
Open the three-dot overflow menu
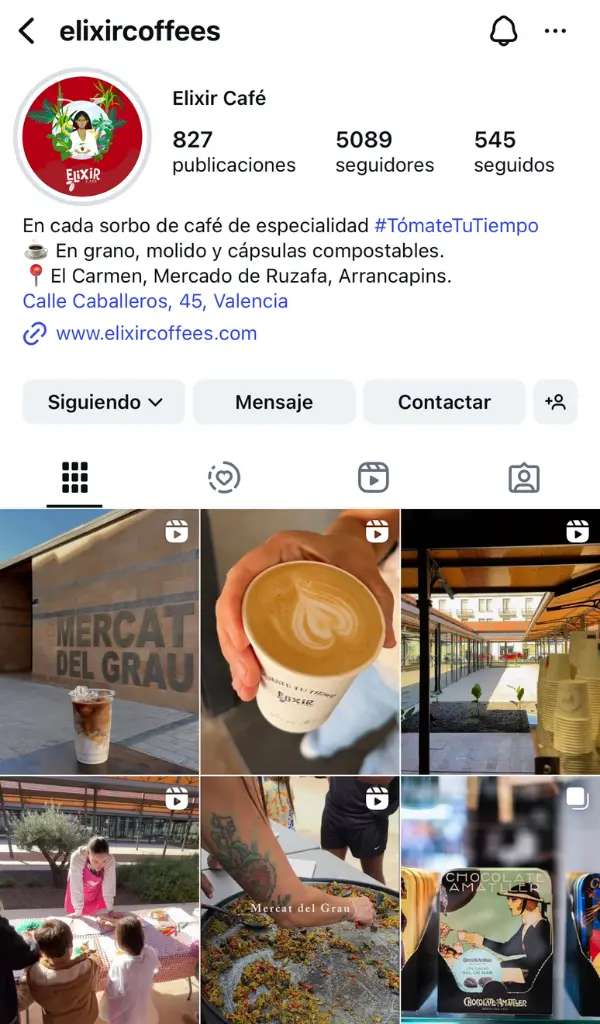coord(555,31)
